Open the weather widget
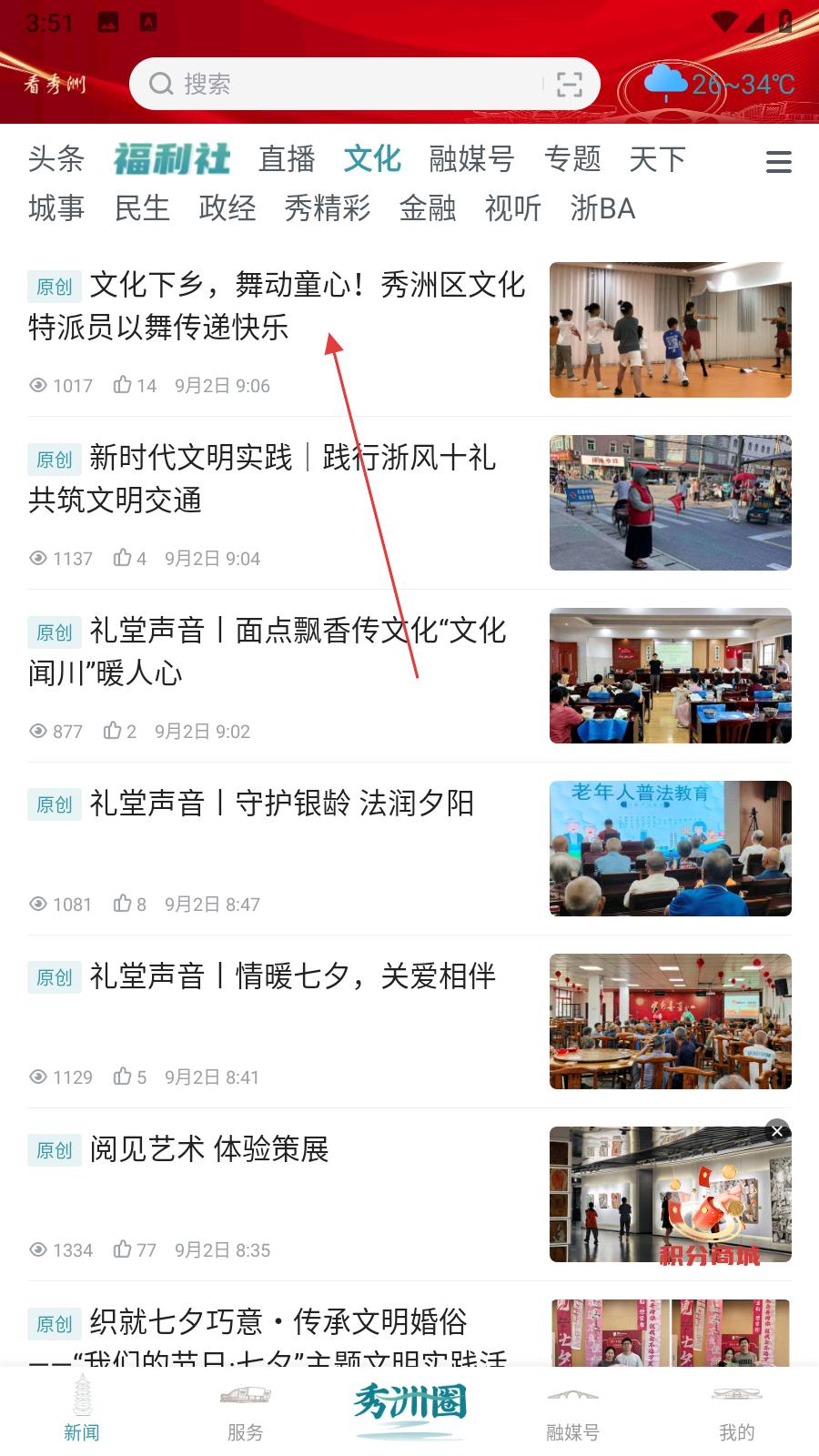 coord(719,85)
